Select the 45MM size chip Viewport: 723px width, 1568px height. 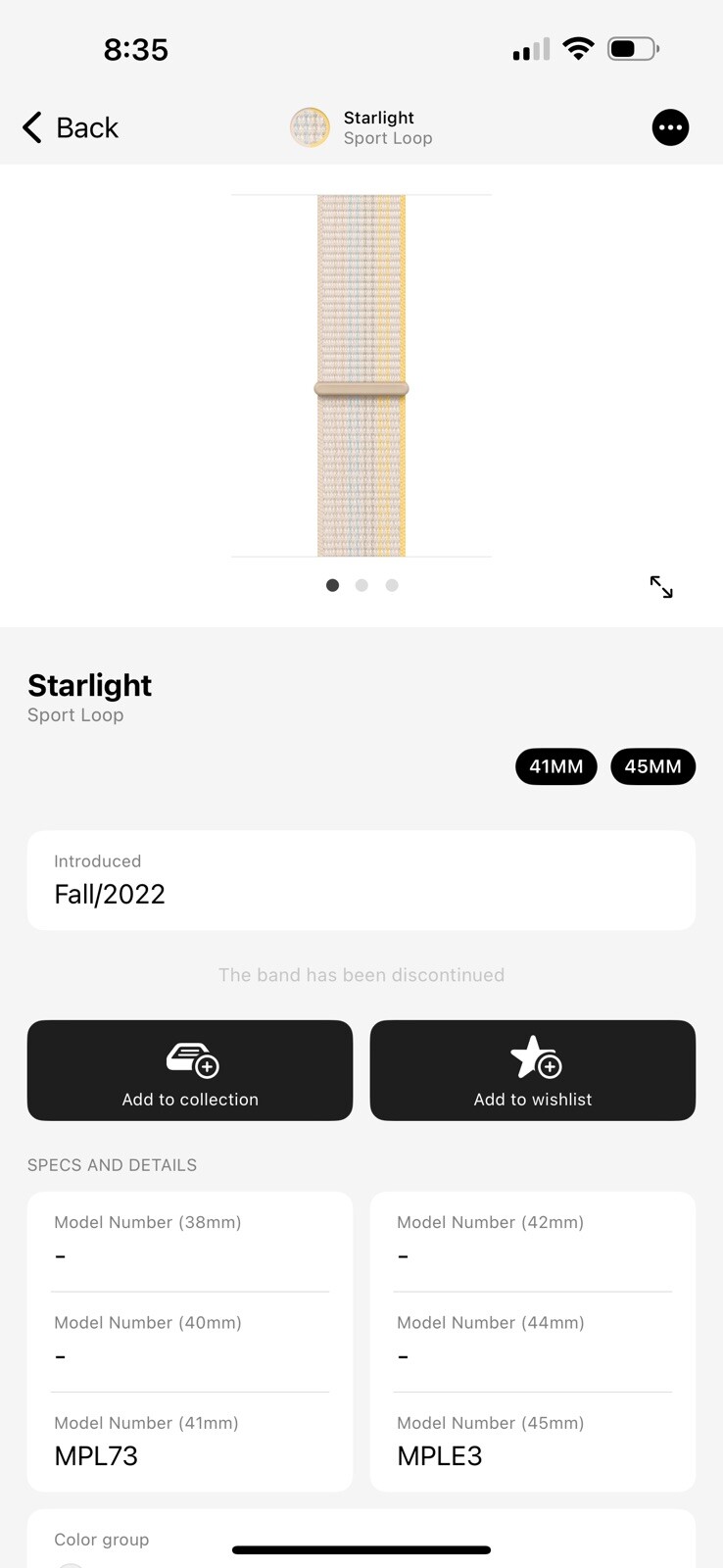(x=652, y=766)
